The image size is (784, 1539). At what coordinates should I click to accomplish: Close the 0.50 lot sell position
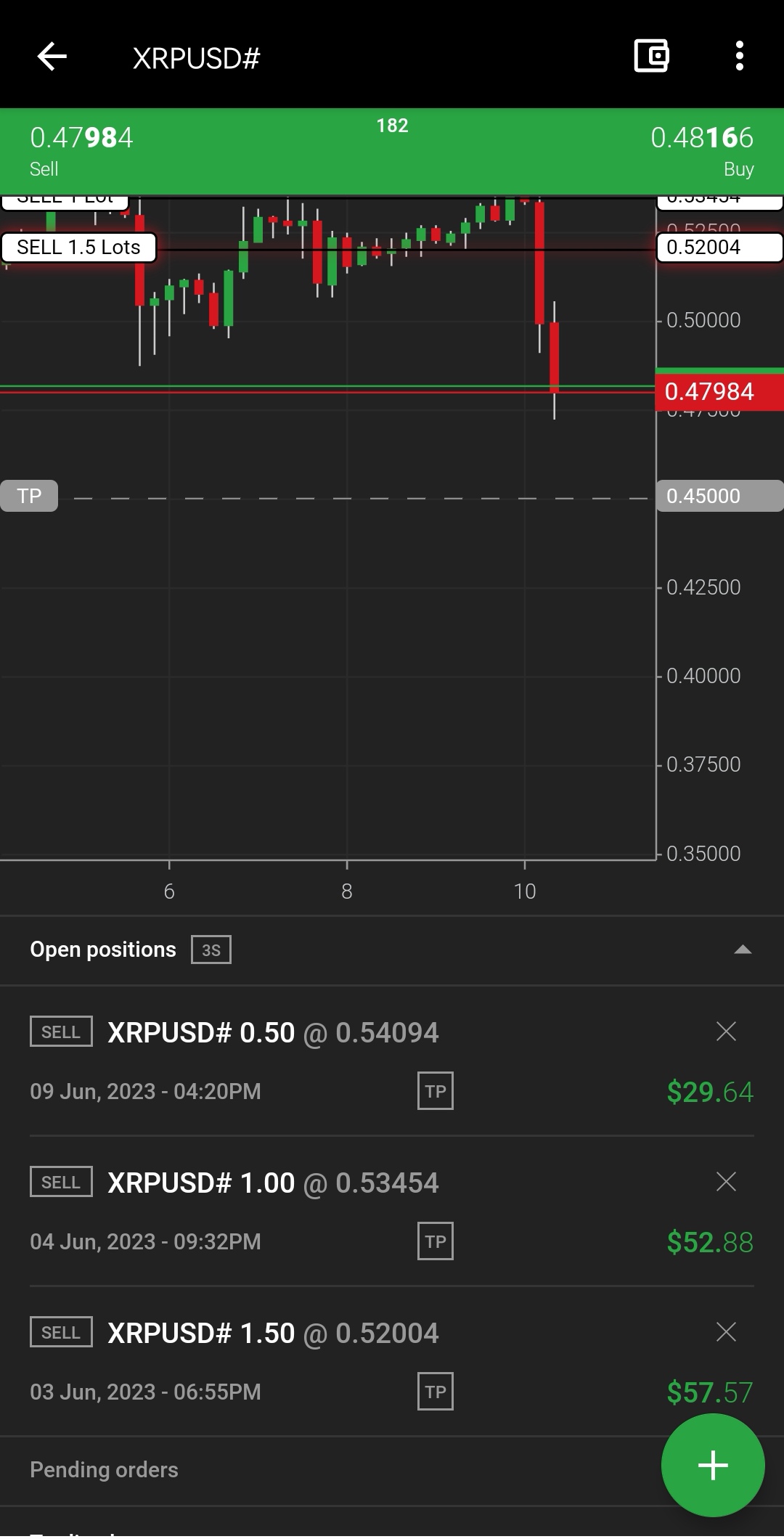(726, 1032)
